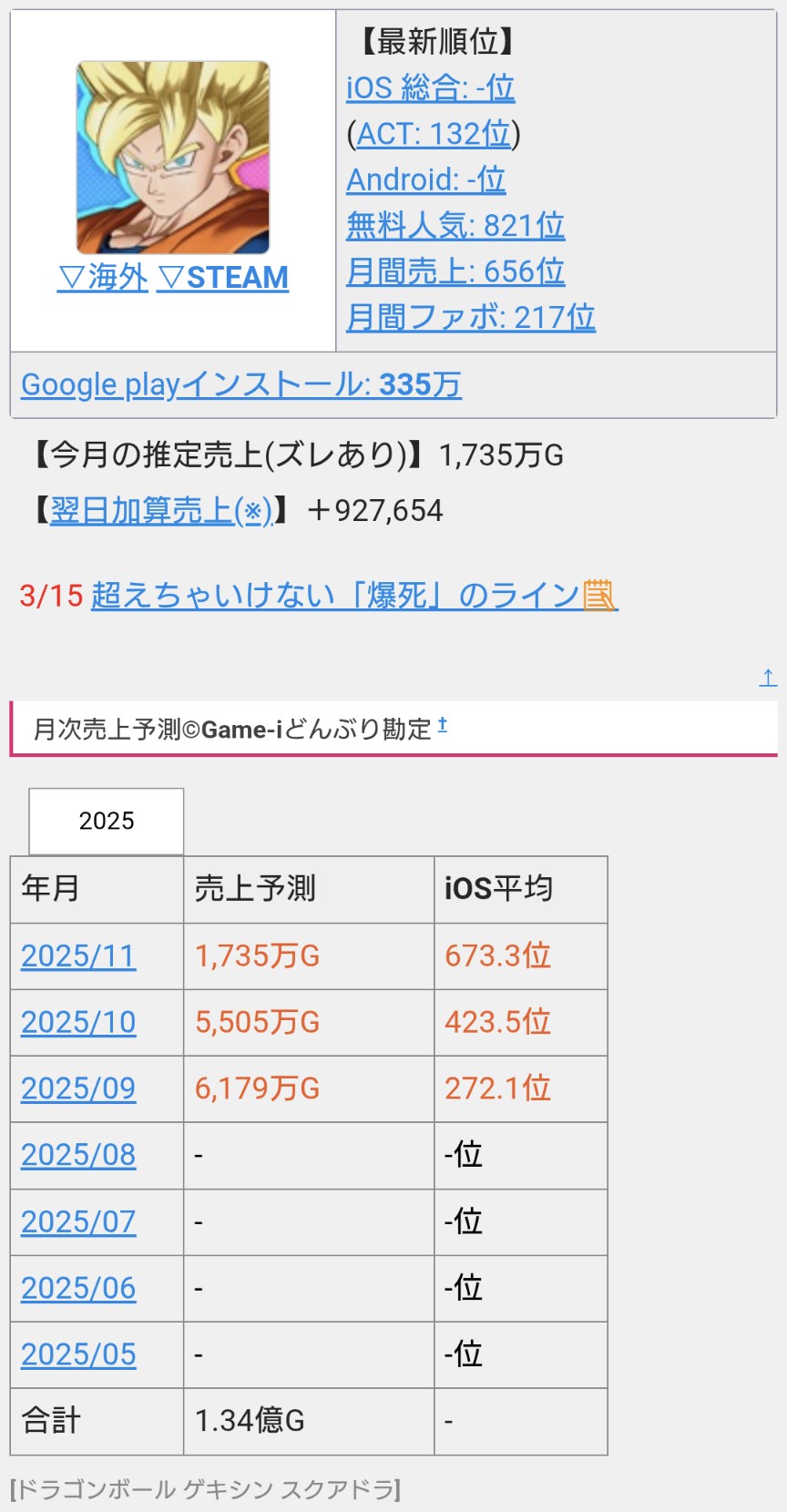Open the 2025/06 monthly details
Image resolution: width=787 pixels, height=1512 pixels.
(78, 1288)
